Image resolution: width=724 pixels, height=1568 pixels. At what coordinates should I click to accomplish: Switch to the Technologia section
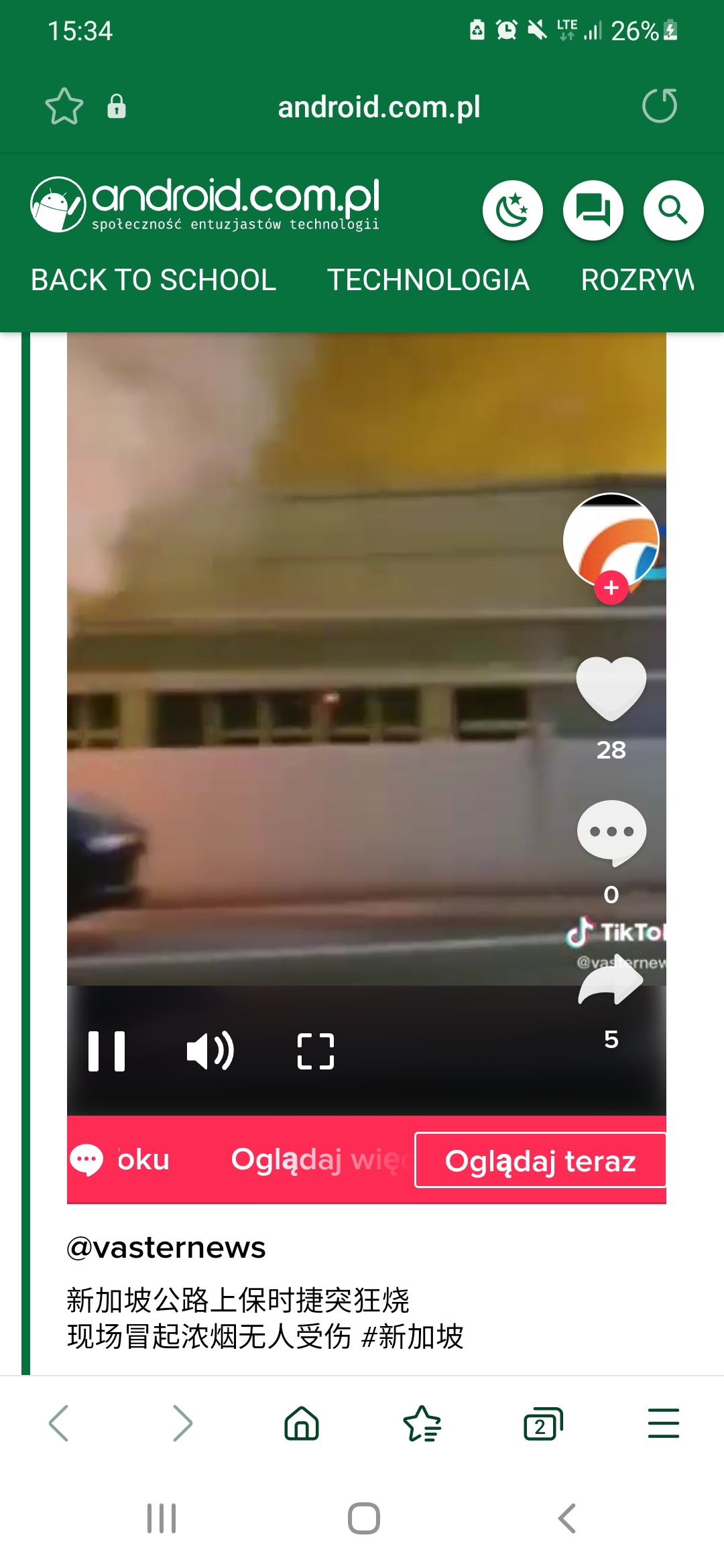click(x=428, y=280)
